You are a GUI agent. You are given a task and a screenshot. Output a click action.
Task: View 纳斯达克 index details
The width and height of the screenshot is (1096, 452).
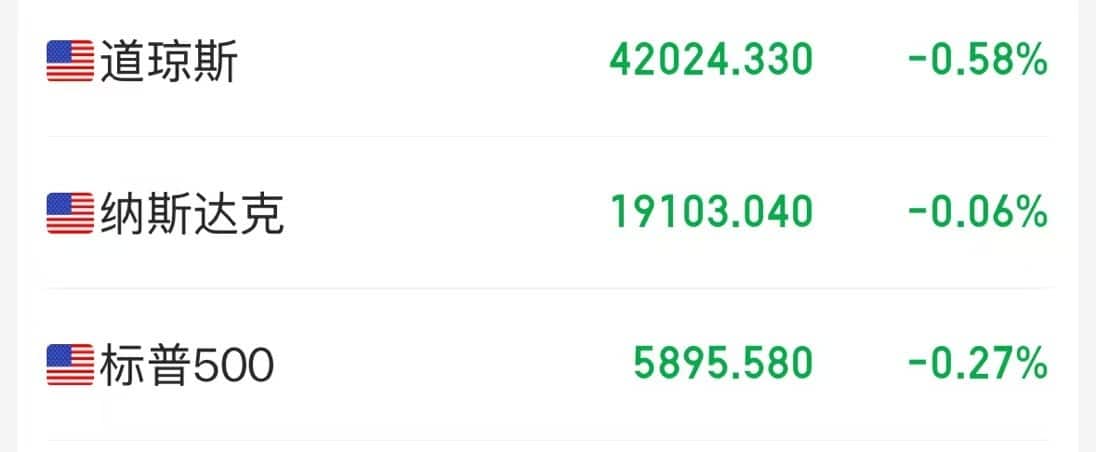pyautogui.click(x=192, y=213)
